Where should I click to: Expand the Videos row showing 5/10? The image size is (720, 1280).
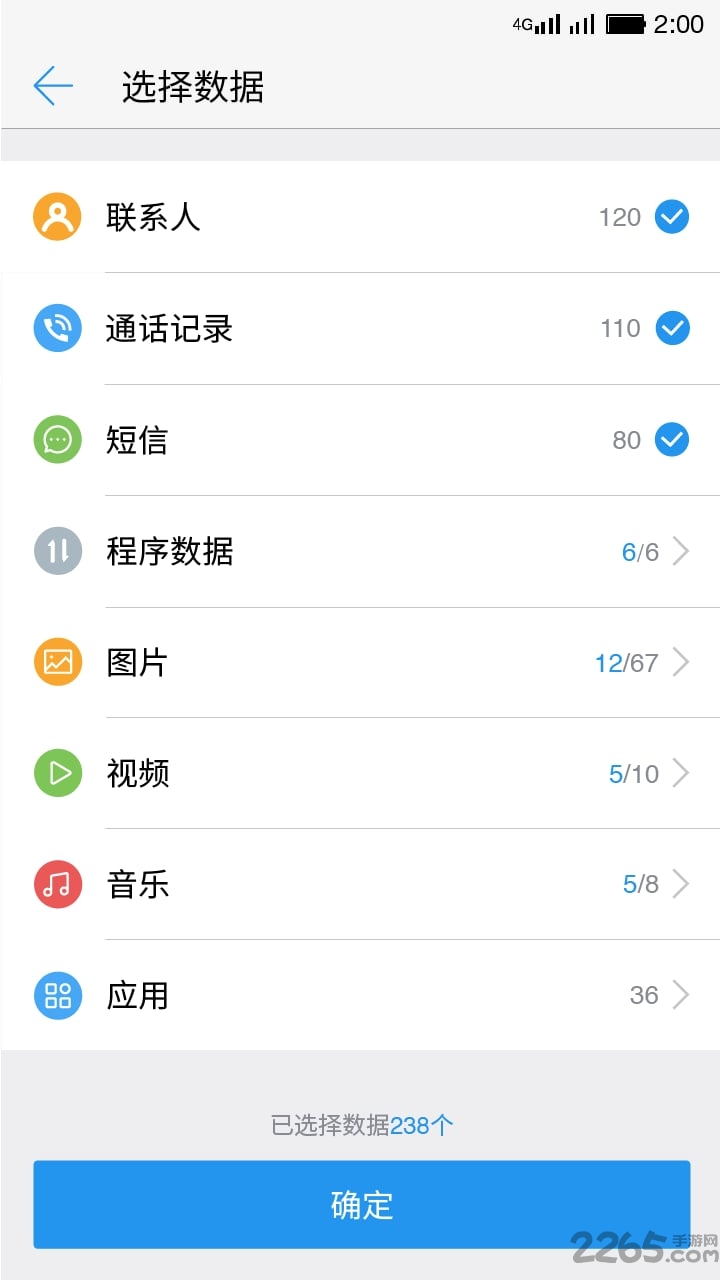point(682,773)
